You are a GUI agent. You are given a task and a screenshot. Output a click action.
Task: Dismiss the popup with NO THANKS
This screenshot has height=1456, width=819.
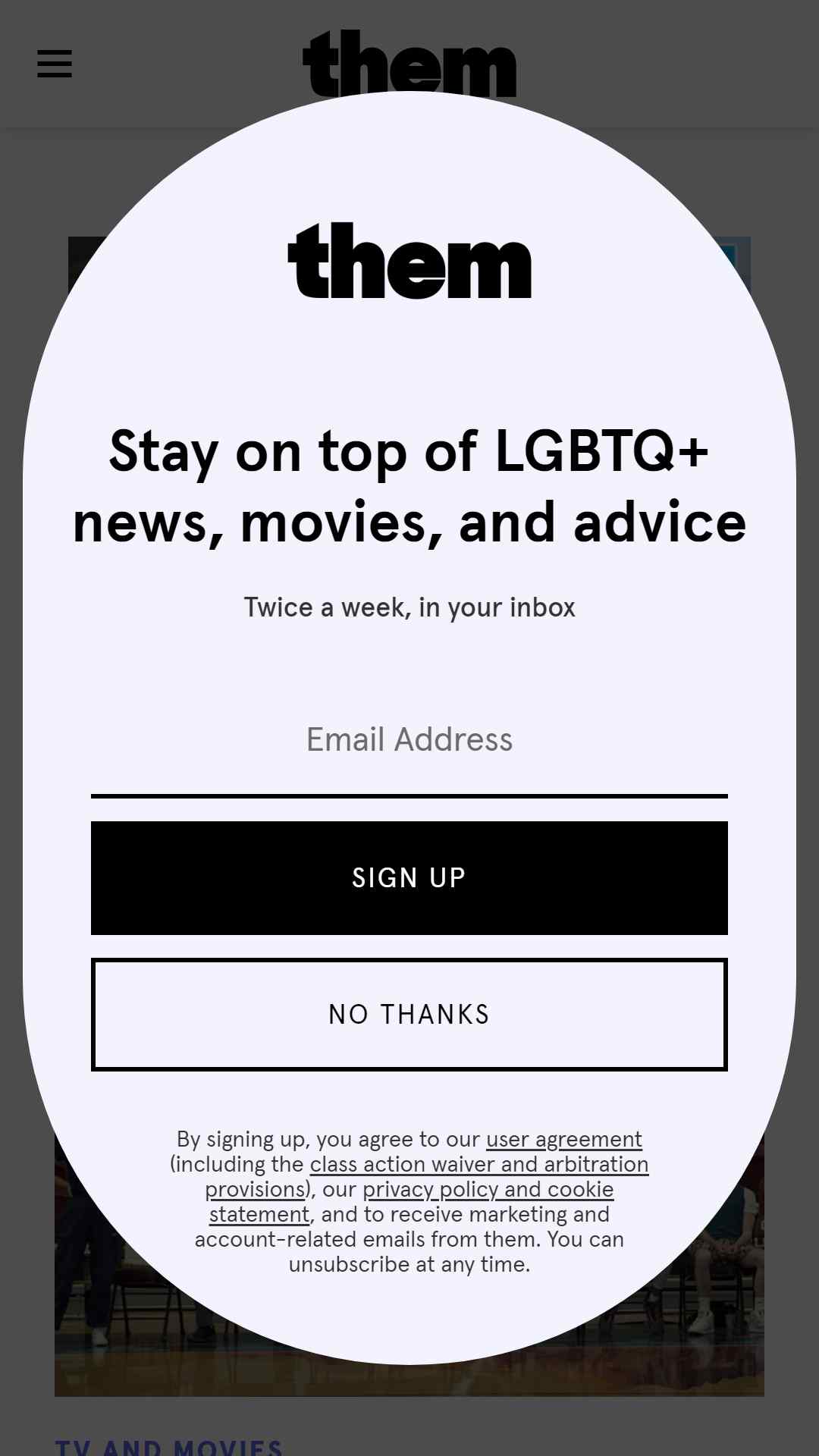(x=409, y=1015)
